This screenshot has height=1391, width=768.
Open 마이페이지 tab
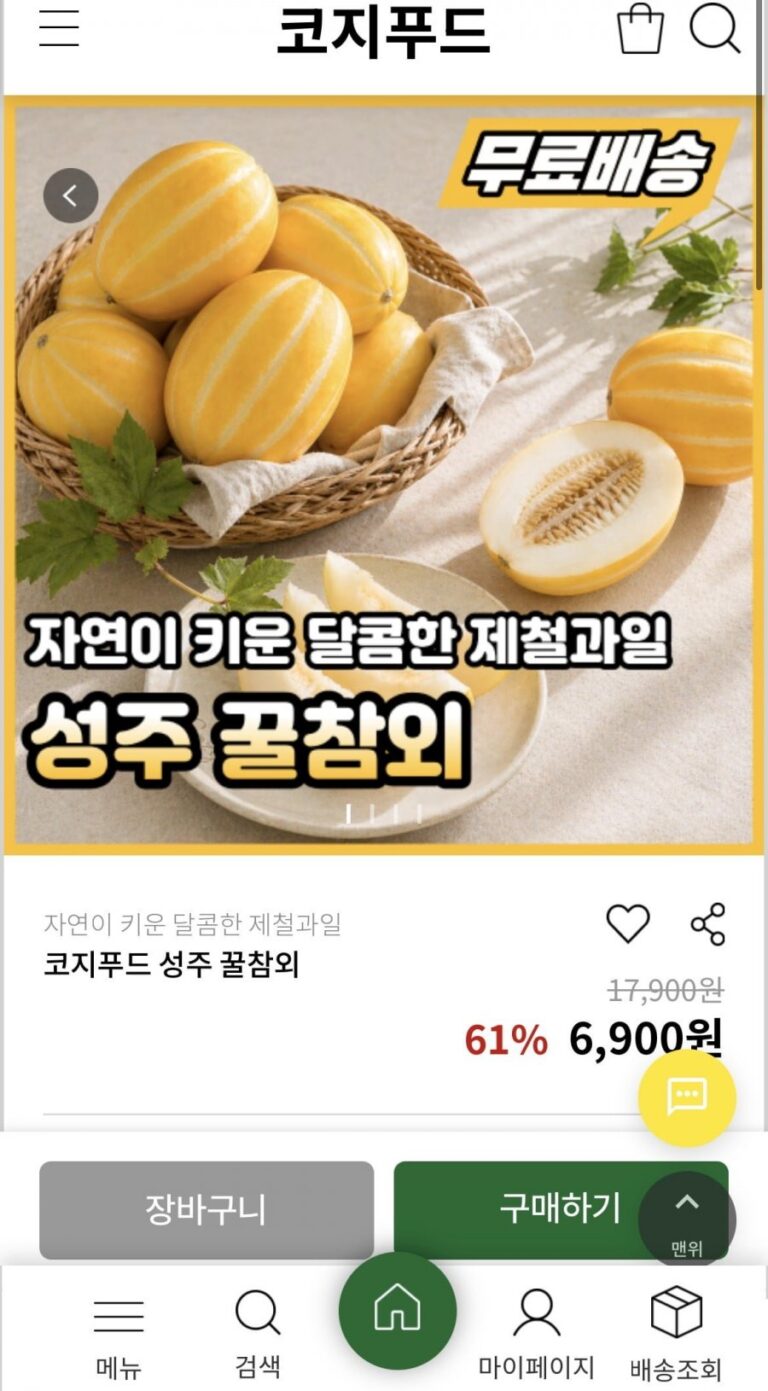coord(536,1332)
